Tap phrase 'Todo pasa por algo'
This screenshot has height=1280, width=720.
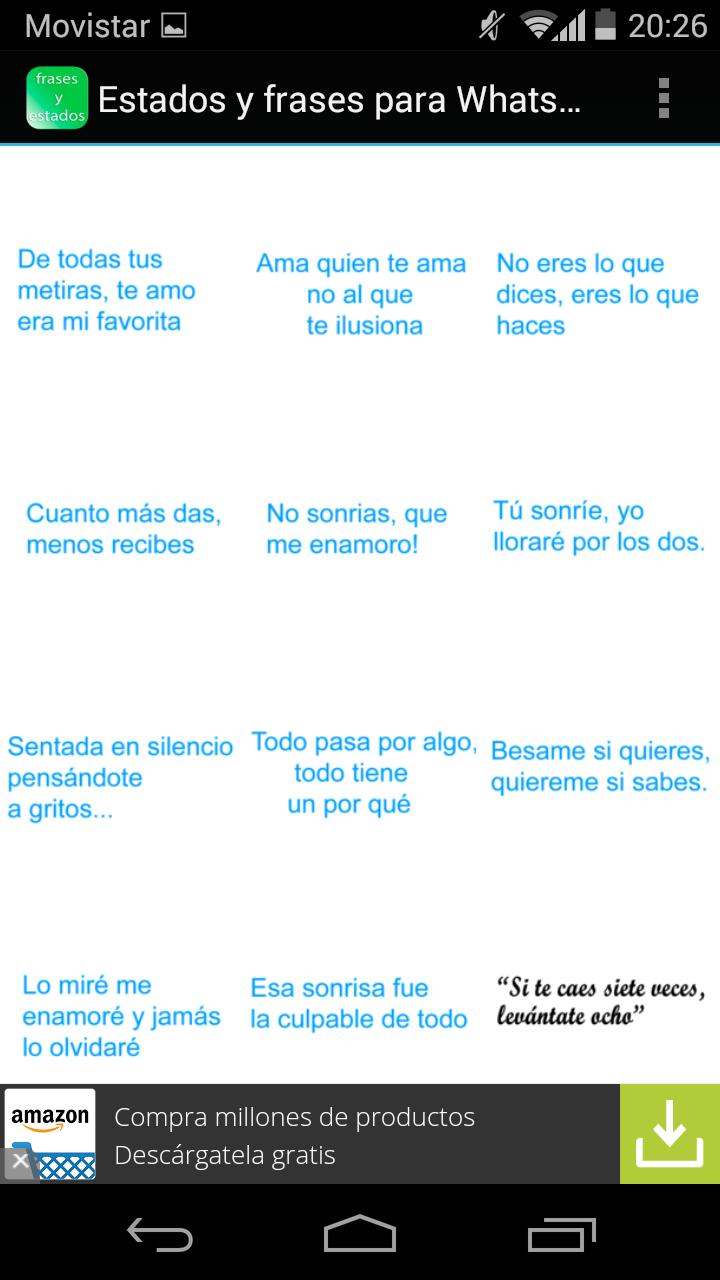coord(362,773)
